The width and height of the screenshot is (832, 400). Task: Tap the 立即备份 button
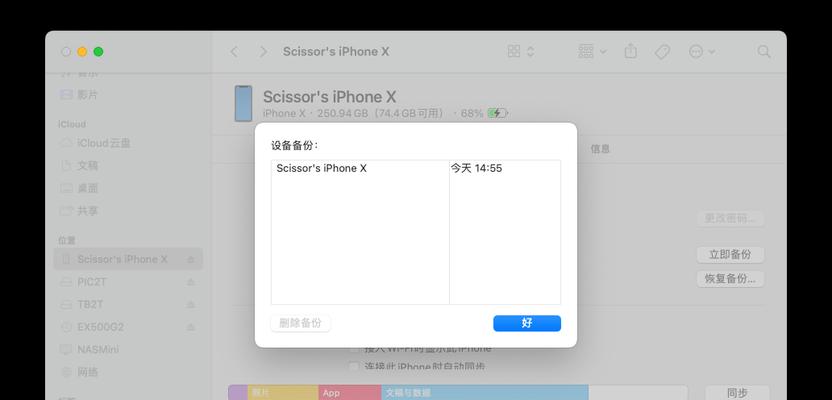coord(729,255)
